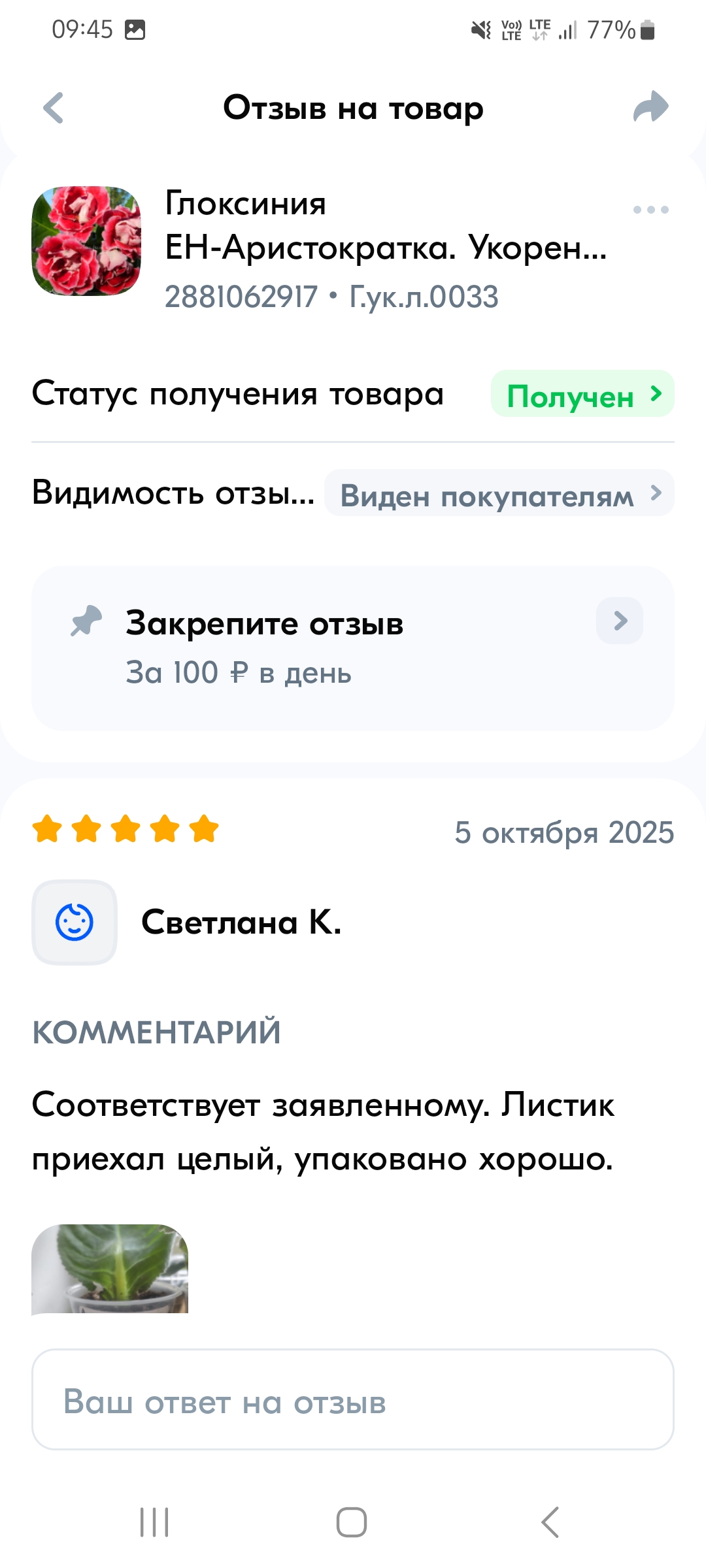Image resolution: width=706 pixels, height=1568 pixels.
Task: Open the Закрепите отзыв pin option
Action: pyautogui.click(x=353, y=647)
